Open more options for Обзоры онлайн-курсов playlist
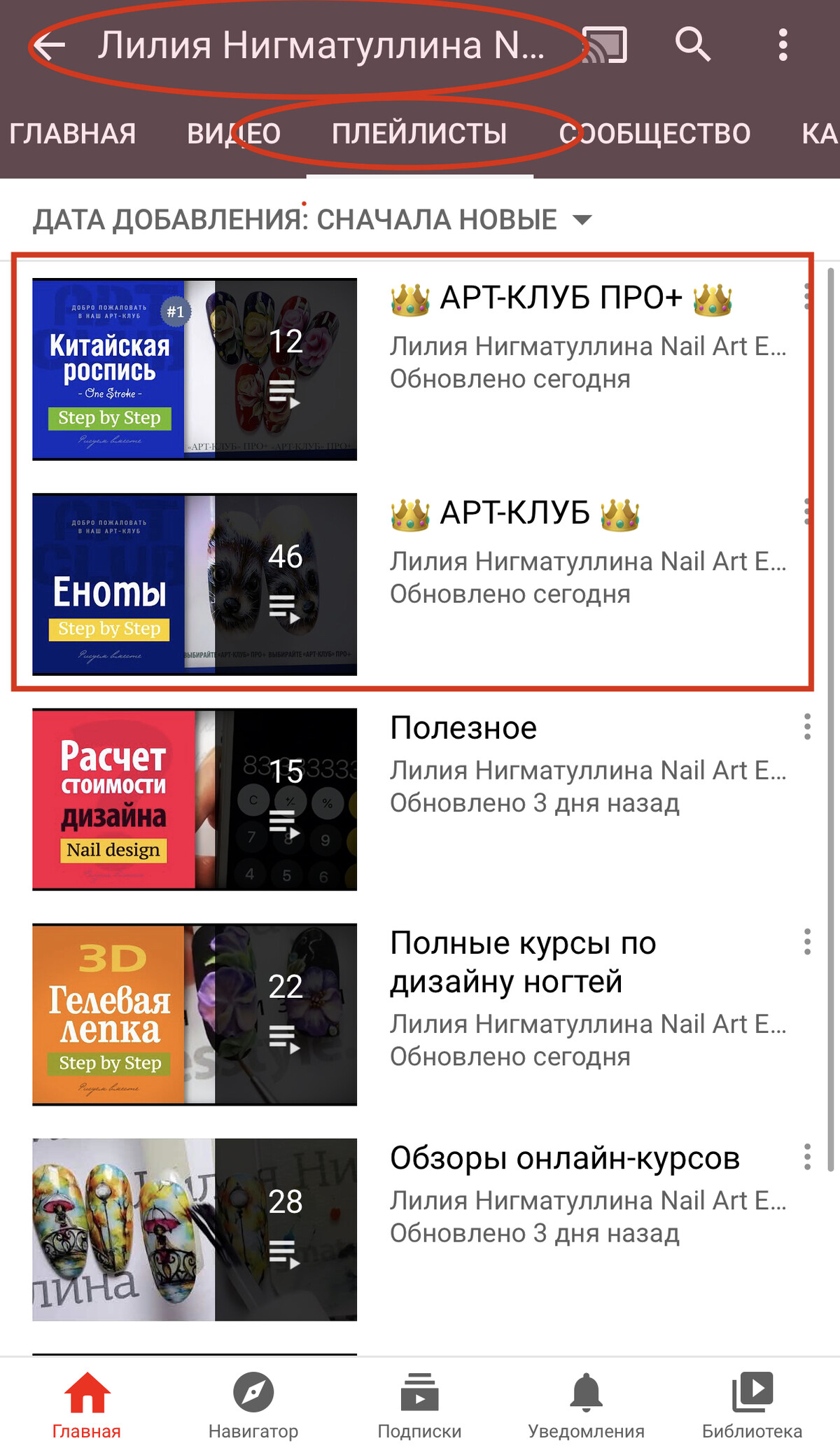 point(807,1157)
